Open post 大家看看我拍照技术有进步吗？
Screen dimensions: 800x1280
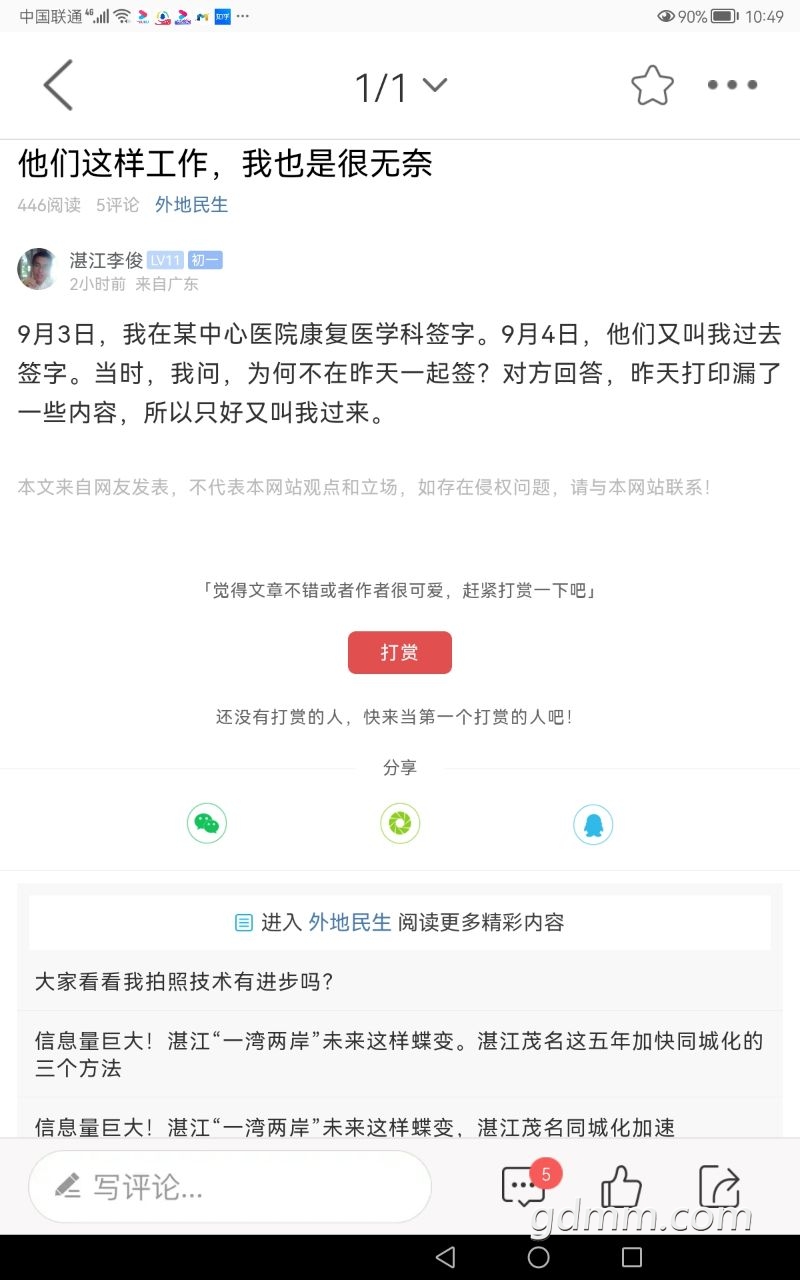[184, 982]
